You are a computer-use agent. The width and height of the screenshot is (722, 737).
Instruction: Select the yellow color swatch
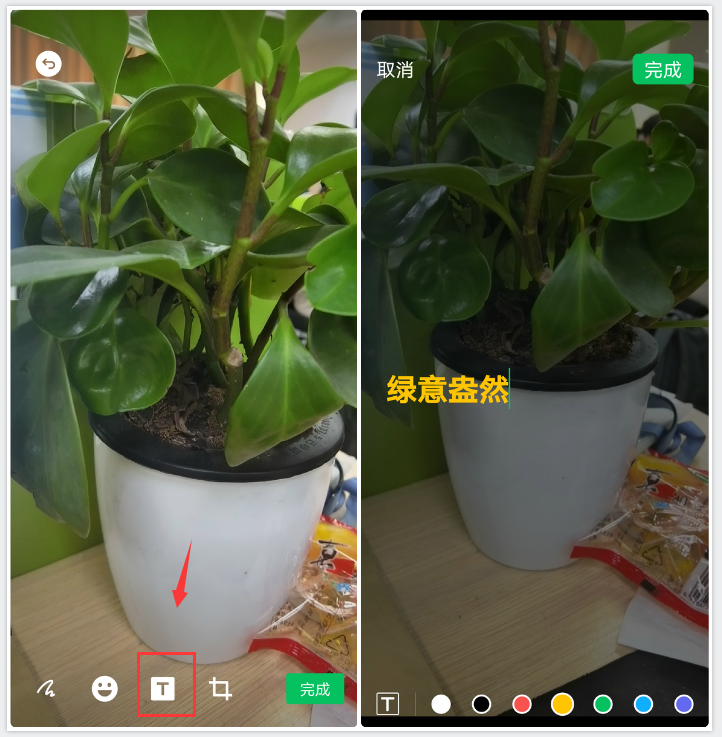coord(561,704)
